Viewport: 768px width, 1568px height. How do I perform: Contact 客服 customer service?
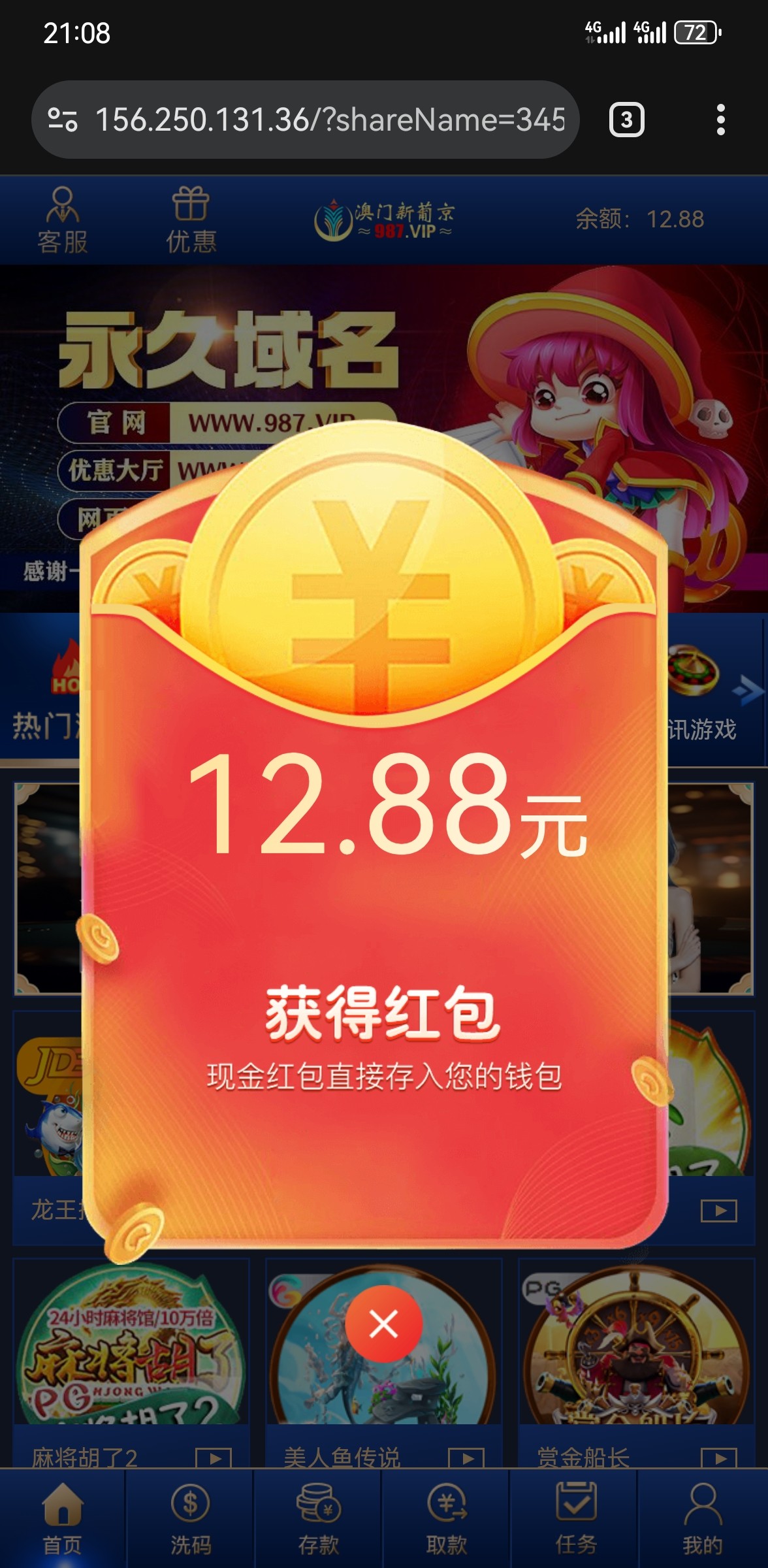tap(63, 220)
